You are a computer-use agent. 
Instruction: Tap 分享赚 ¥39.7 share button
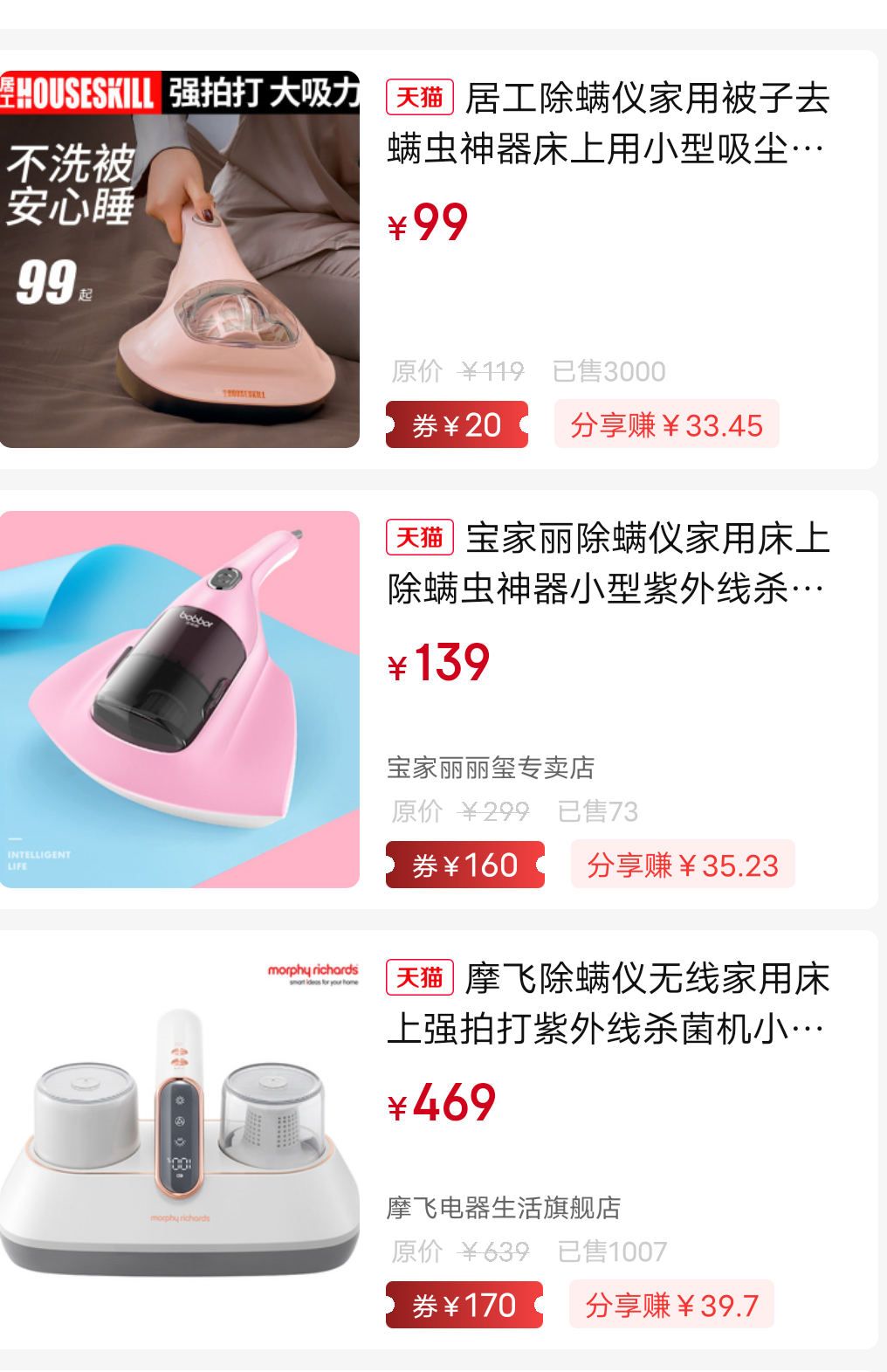[671, 1306]
